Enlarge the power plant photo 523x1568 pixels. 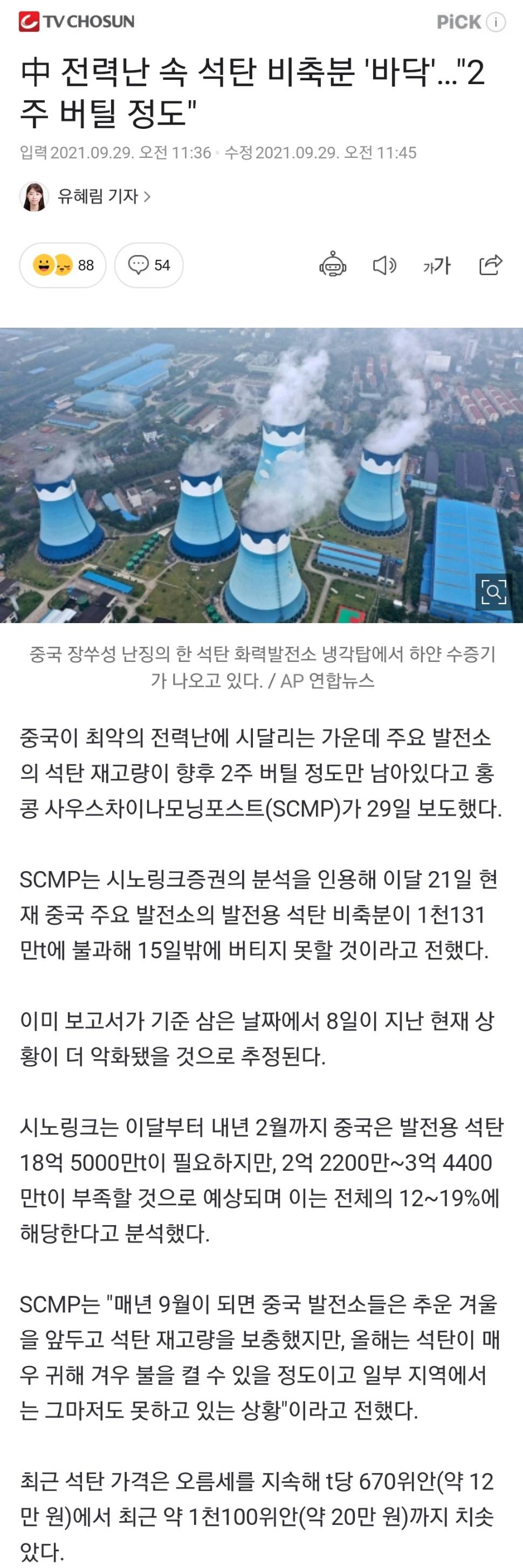pos(493,590)
